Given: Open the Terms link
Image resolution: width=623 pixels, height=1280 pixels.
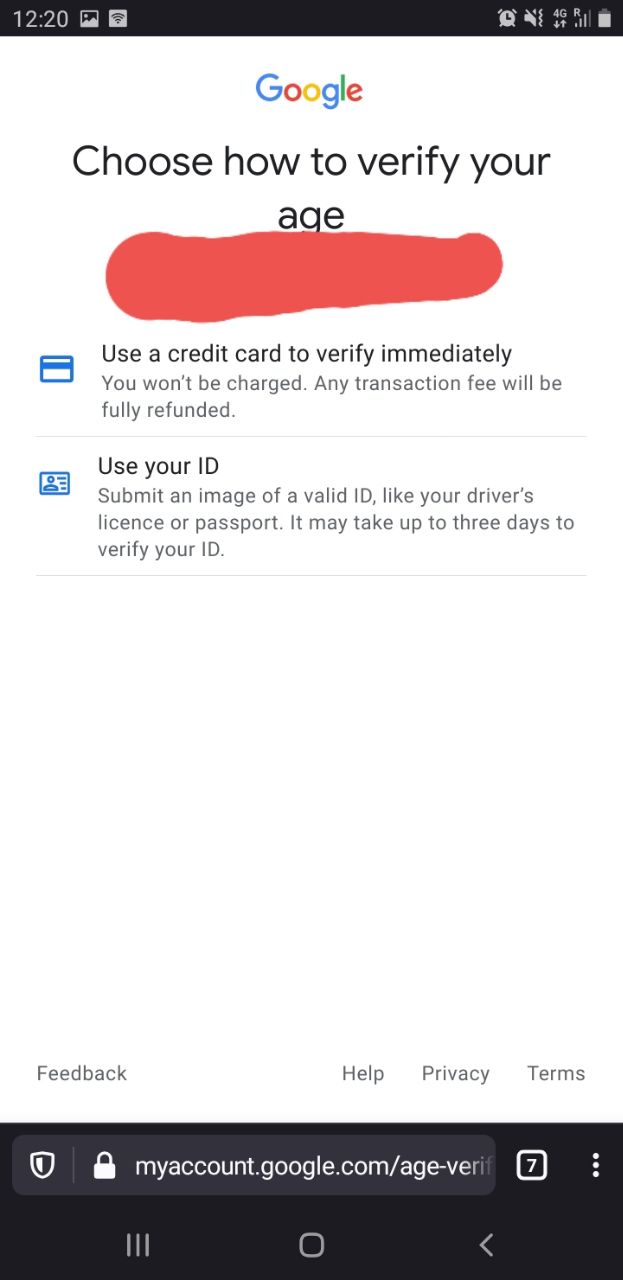Looking at the screenshot, I should (556, 1073).
